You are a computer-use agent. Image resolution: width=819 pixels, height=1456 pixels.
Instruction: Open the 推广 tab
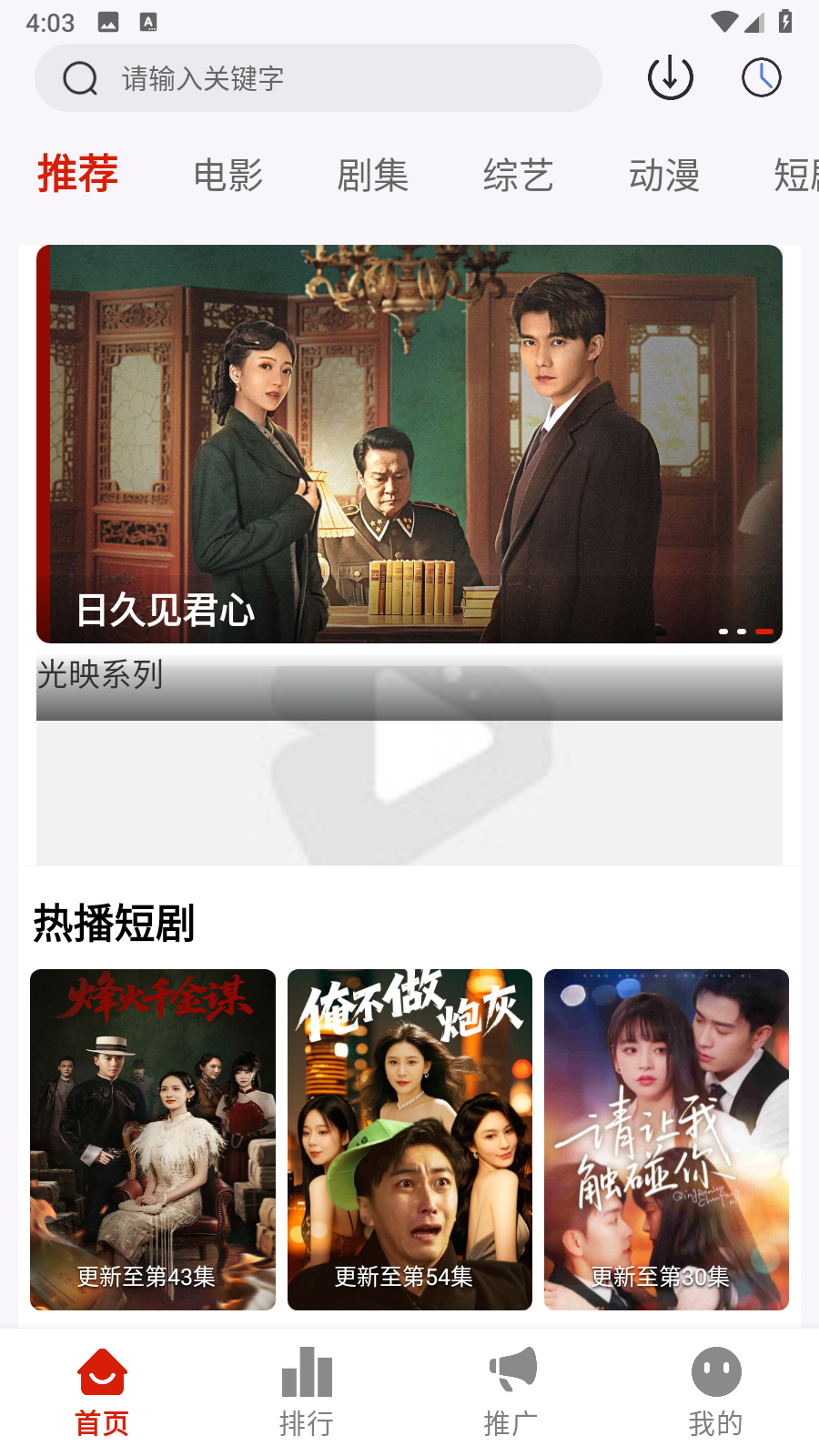(511, 1392)
